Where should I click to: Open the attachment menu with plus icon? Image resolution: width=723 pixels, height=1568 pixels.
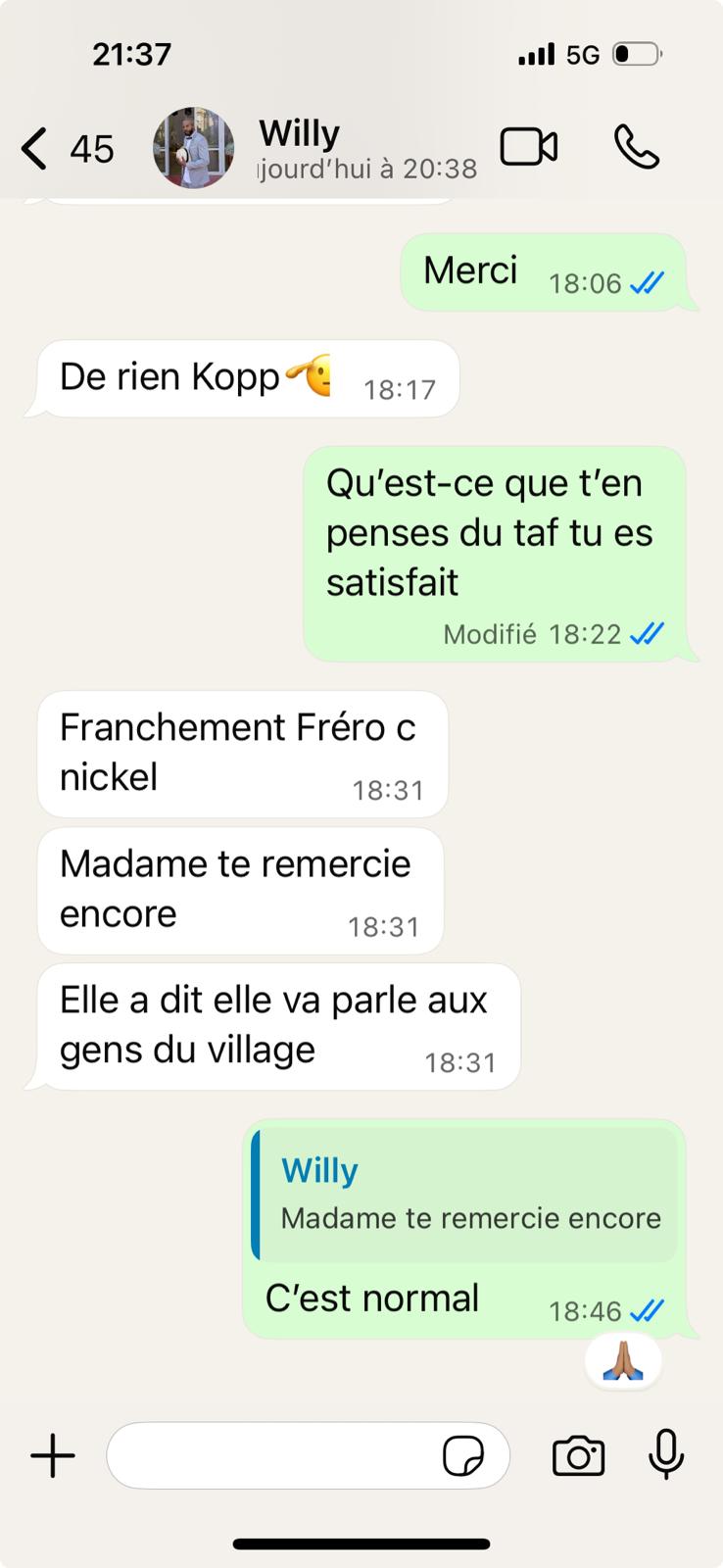coord(53,1455)
